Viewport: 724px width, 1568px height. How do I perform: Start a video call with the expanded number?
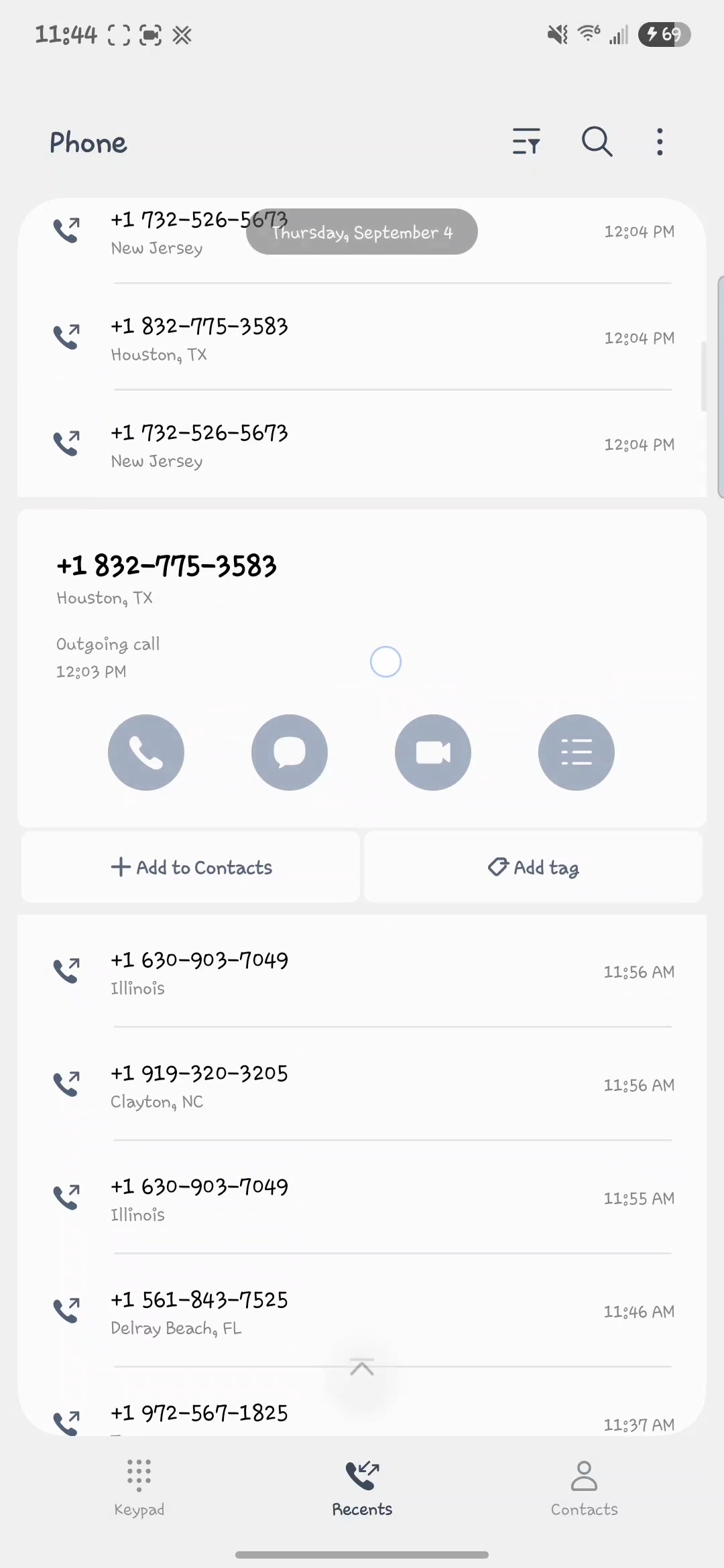433,753
